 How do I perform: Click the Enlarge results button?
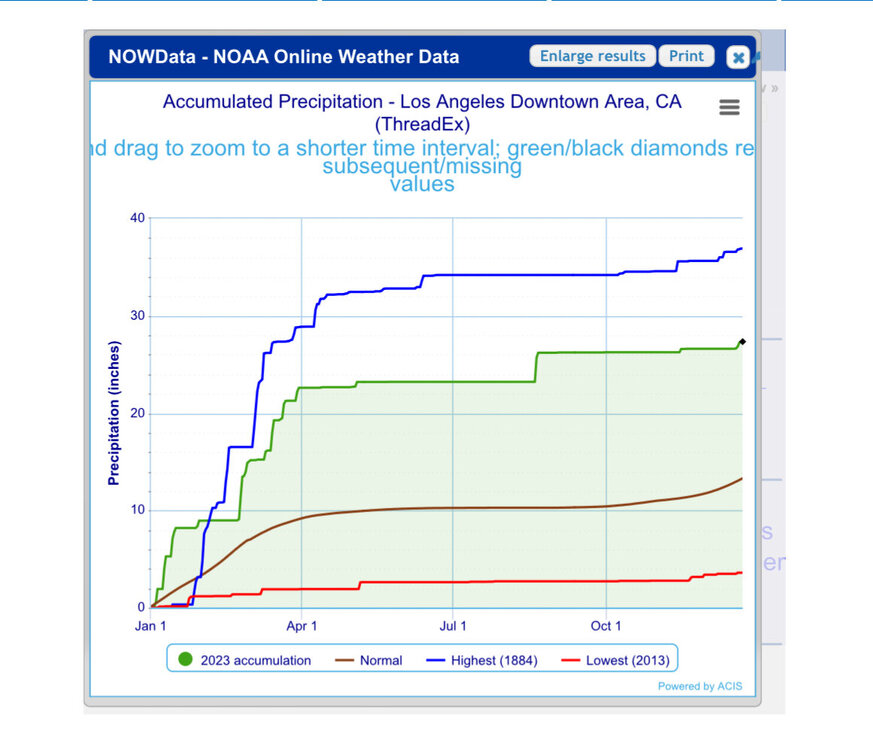592,56
